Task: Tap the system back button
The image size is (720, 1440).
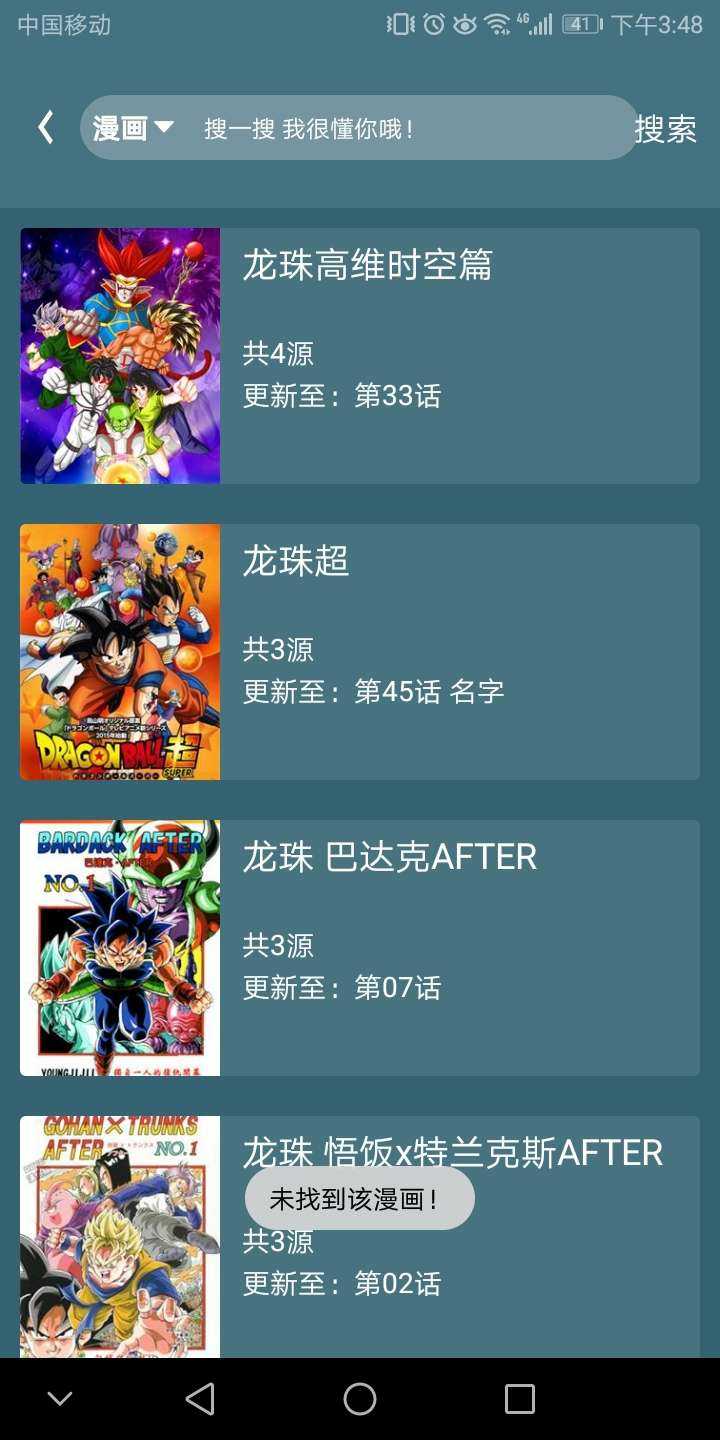Action: [x=200, y=1399]
